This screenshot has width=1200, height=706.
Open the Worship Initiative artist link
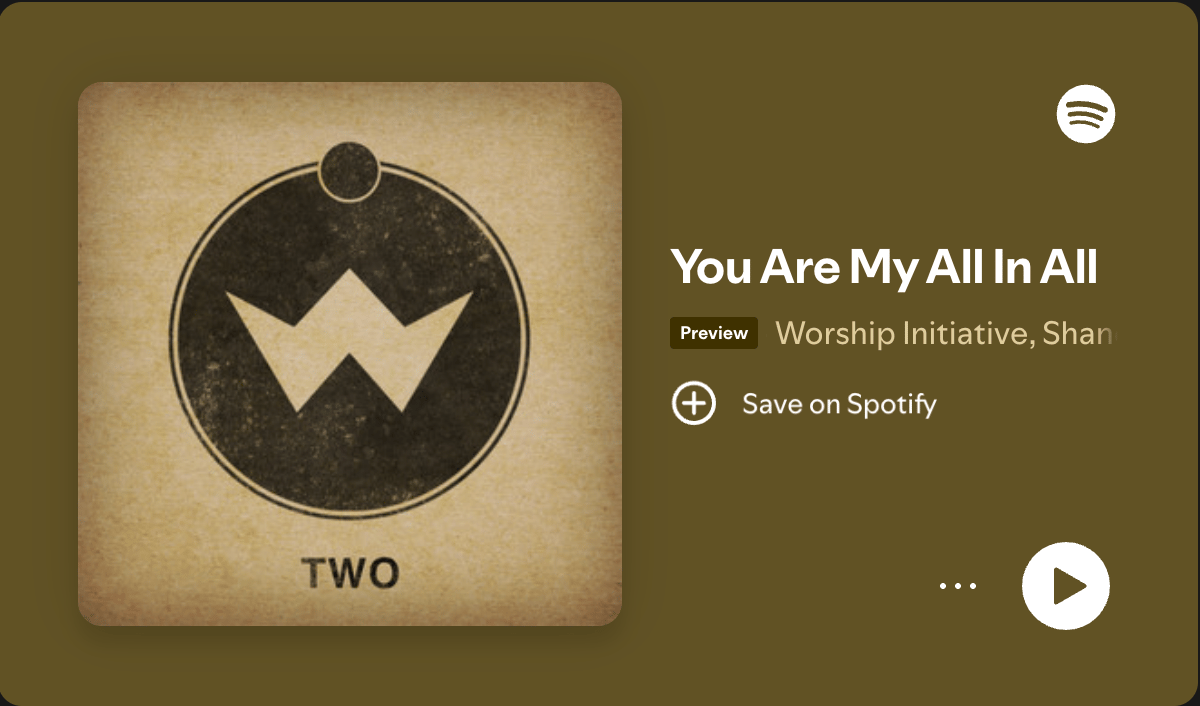pyautogui.click(x=901, y=333)
